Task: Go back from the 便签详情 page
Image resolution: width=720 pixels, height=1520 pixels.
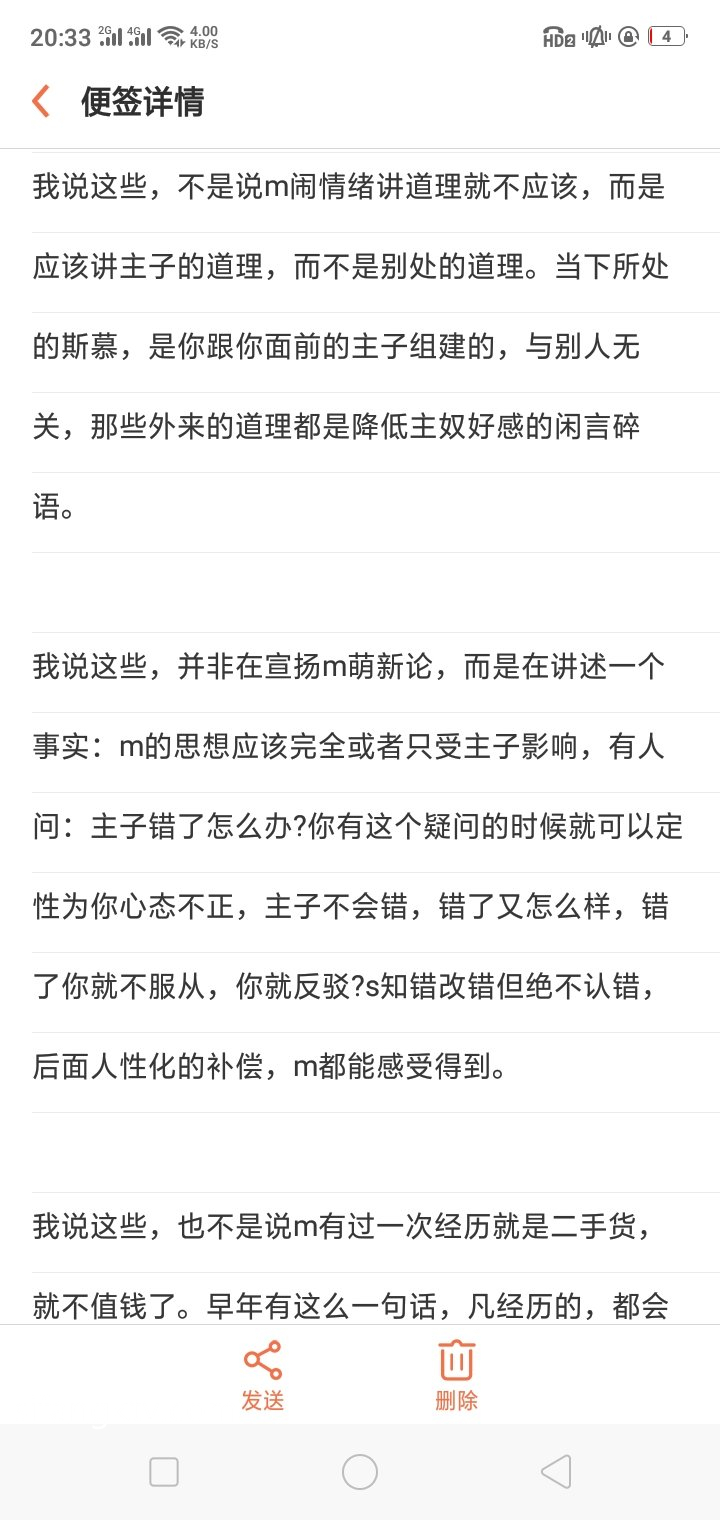Action: tap(41, 102)
